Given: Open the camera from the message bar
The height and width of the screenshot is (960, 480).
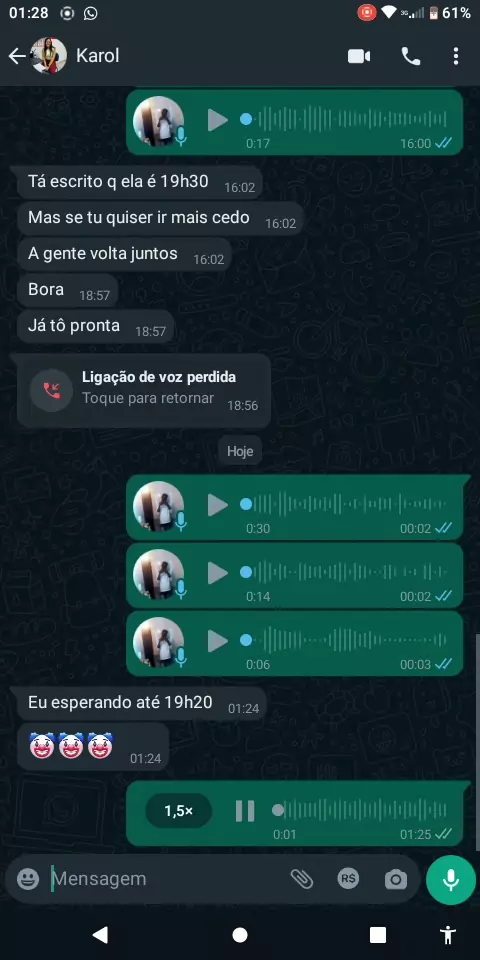Looking at the screenshot, I should (x=396, y=880).
